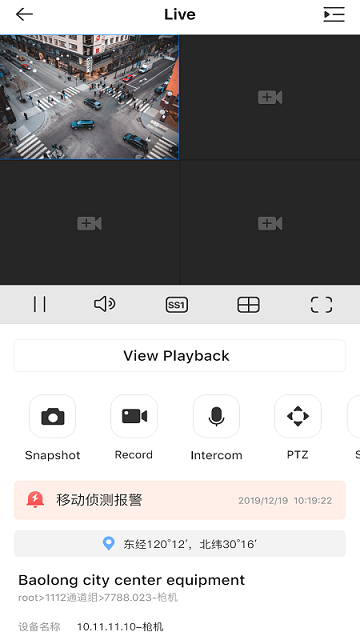360x640 pixels.
Task: Open the 移动侦测报警 alarm notification
Action: click(x=180, y=500)
